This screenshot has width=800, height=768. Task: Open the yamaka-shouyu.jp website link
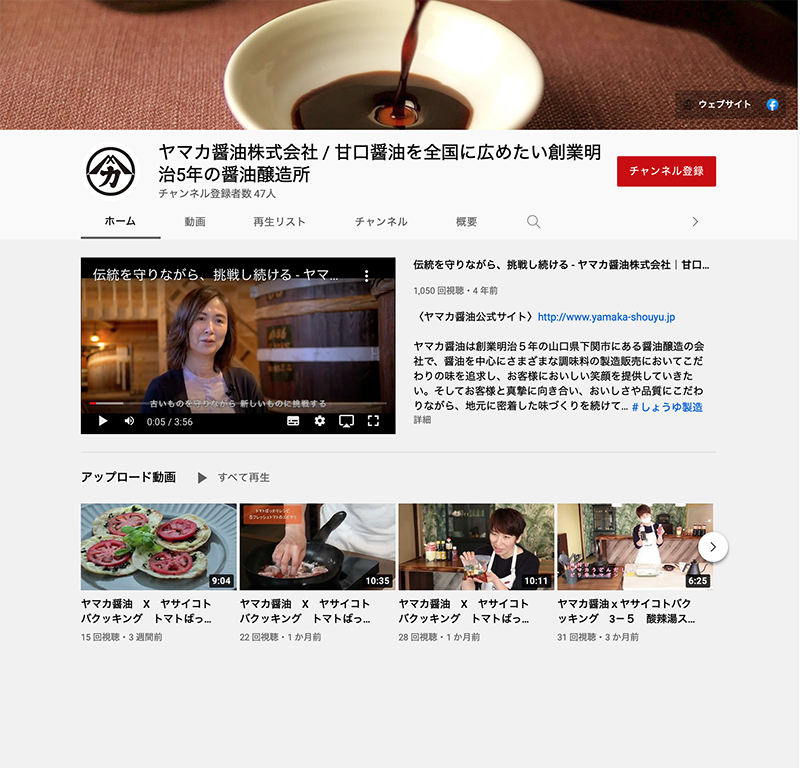[607, 317]
